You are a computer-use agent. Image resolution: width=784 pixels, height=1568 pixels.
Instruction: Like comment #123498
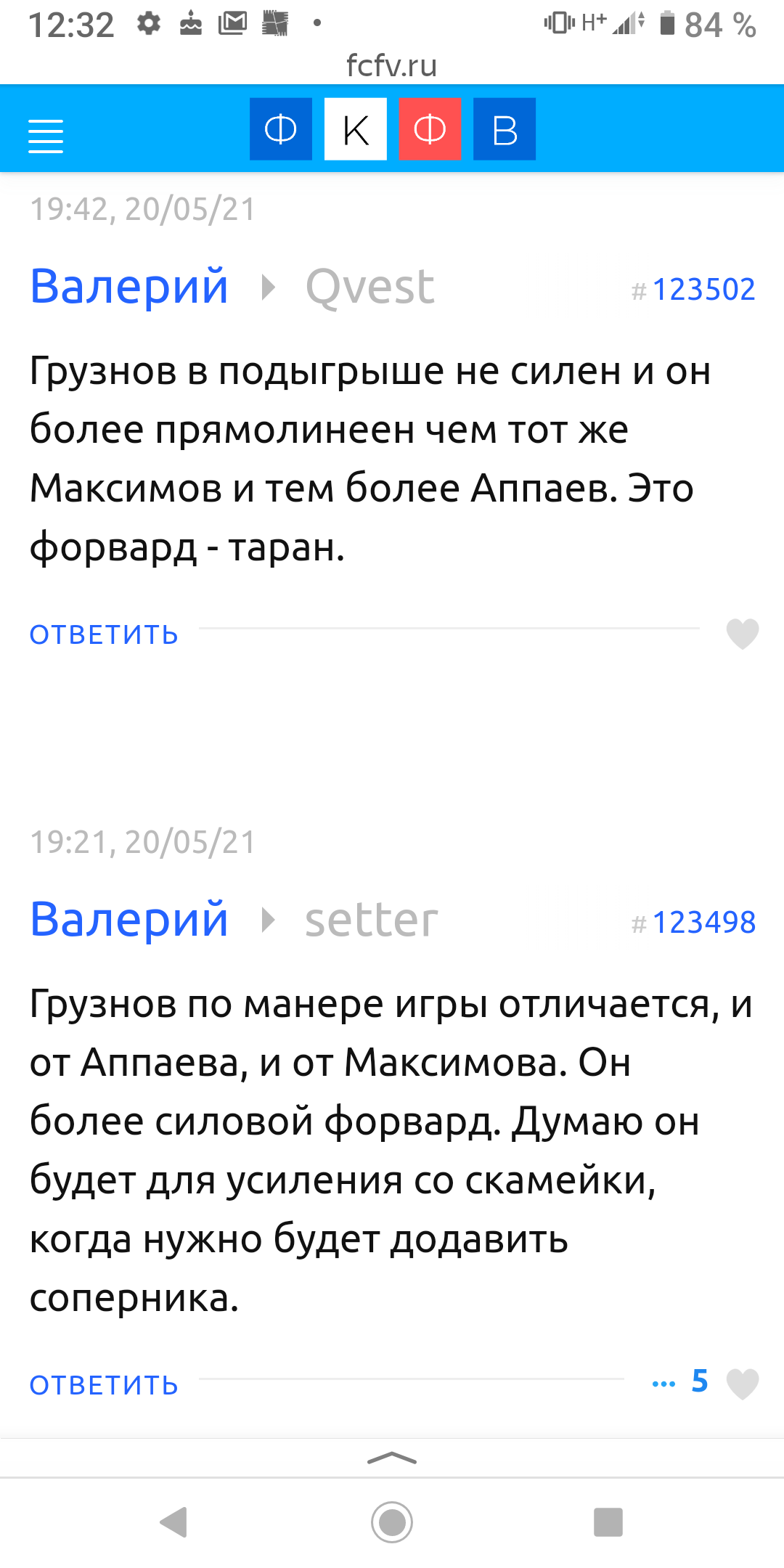coord(742,1384)
